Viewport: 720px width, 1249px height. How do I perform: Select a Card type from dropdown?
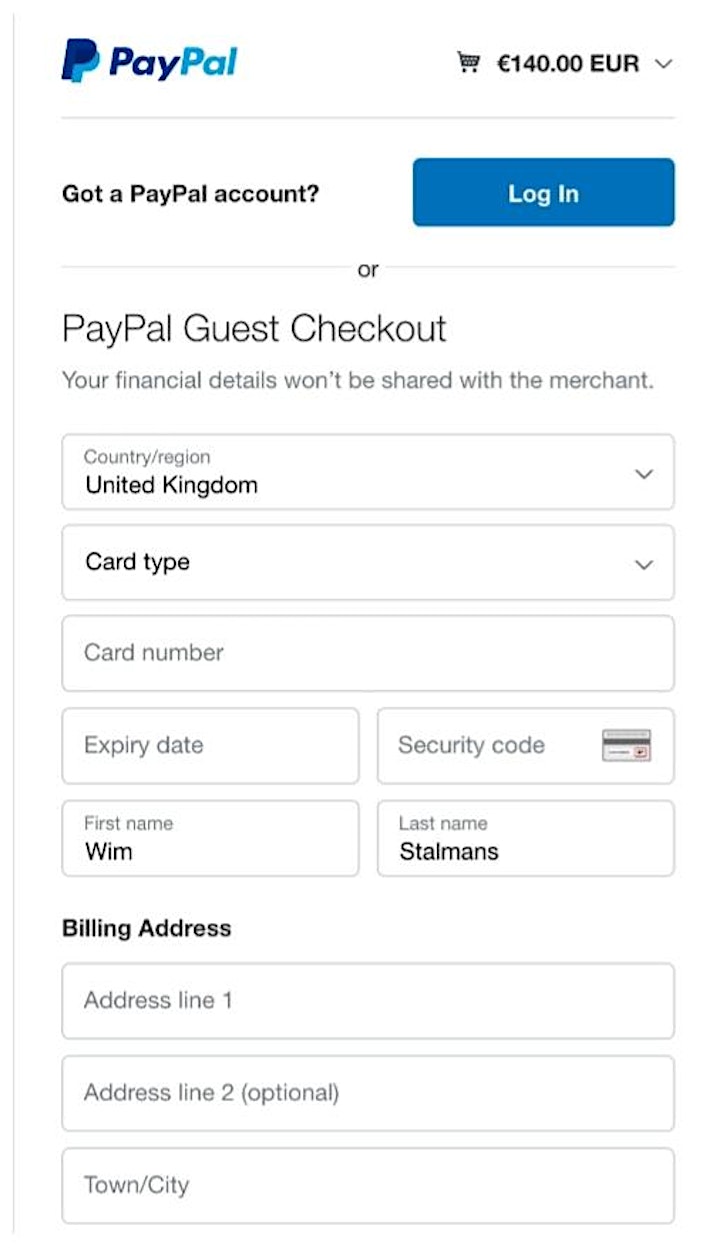pyautogui.click(x=368, y=563)
